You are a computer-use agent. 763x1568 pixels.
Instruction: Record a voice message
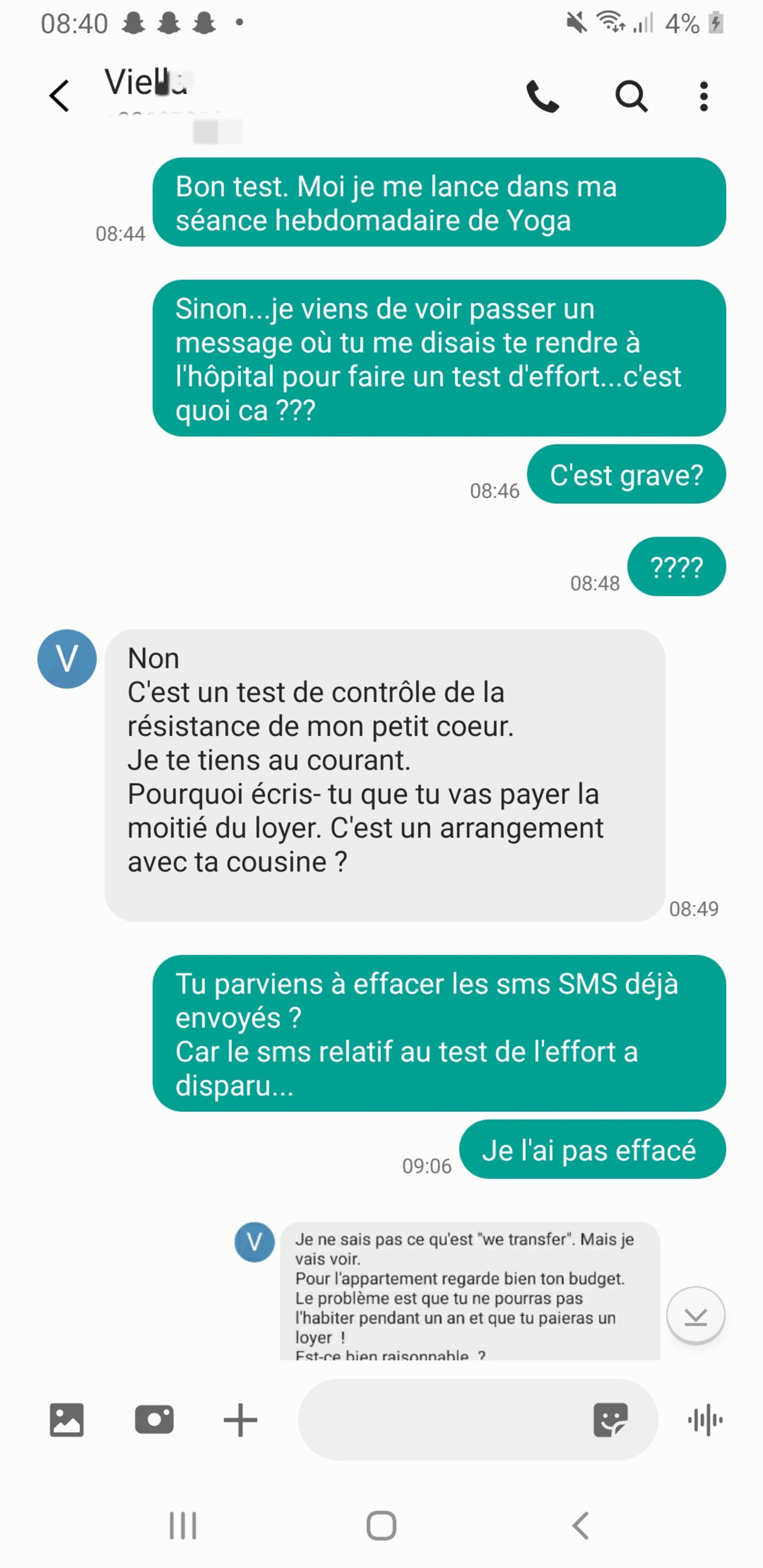coord(705,1420)
